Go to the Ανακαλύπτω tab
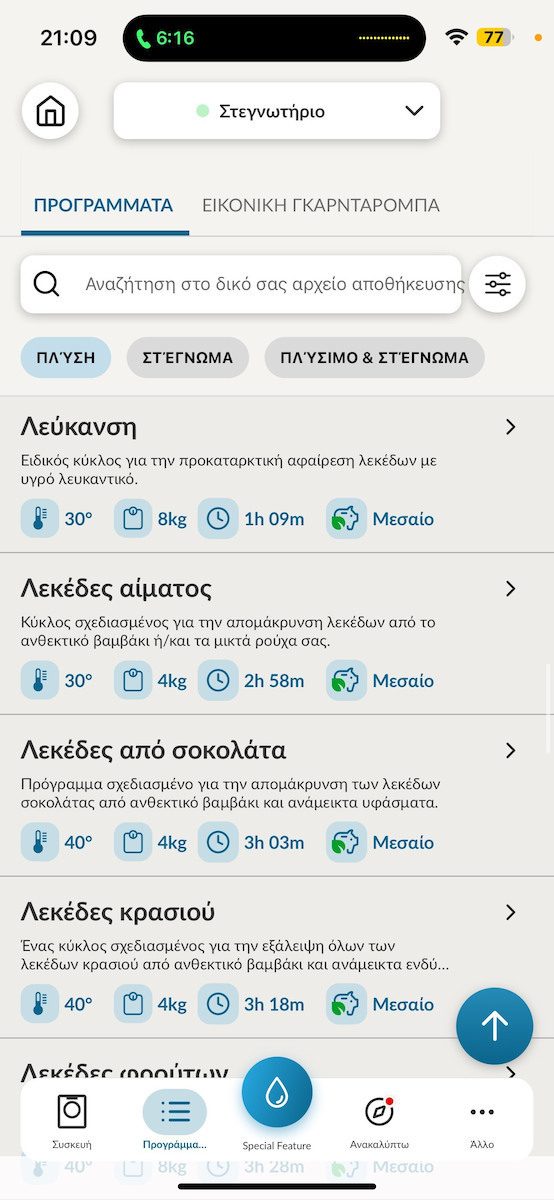 379,1120
